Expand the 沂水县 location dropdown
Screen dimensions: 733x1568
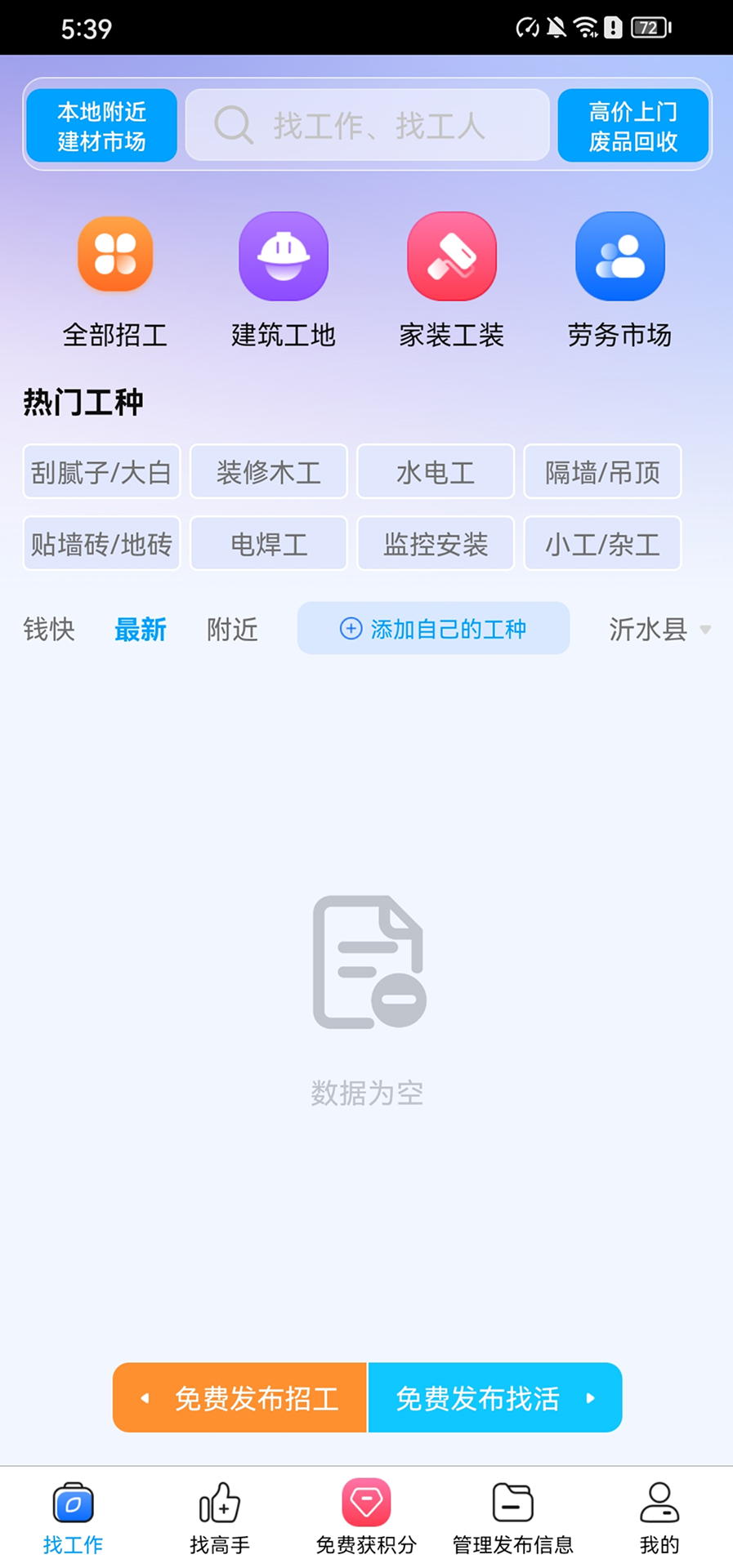point(659,629)
